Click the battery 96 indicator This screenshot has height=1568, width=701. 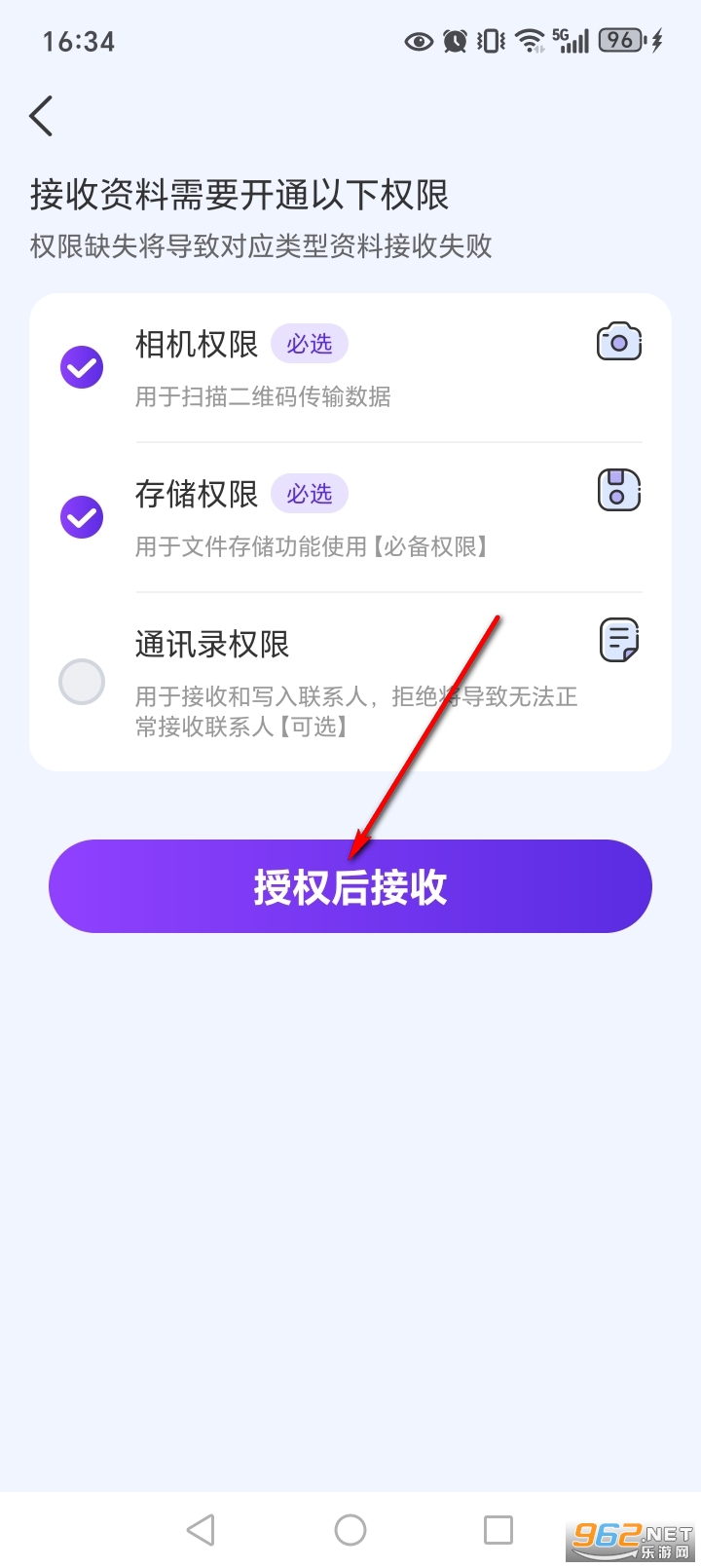tap(621, 41)
